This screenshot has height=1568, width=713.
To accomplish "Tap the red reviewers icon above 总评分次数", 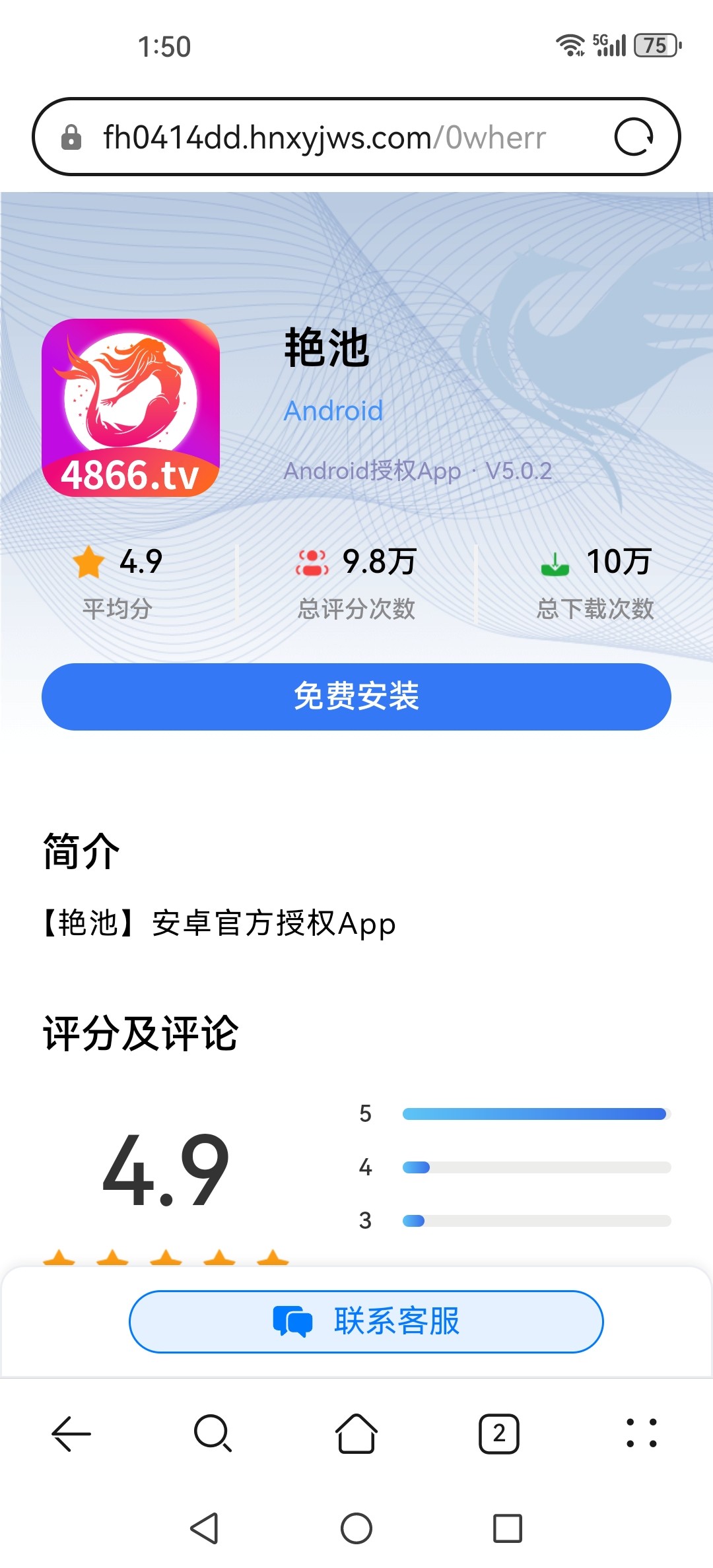I will (x=313, y=562).
